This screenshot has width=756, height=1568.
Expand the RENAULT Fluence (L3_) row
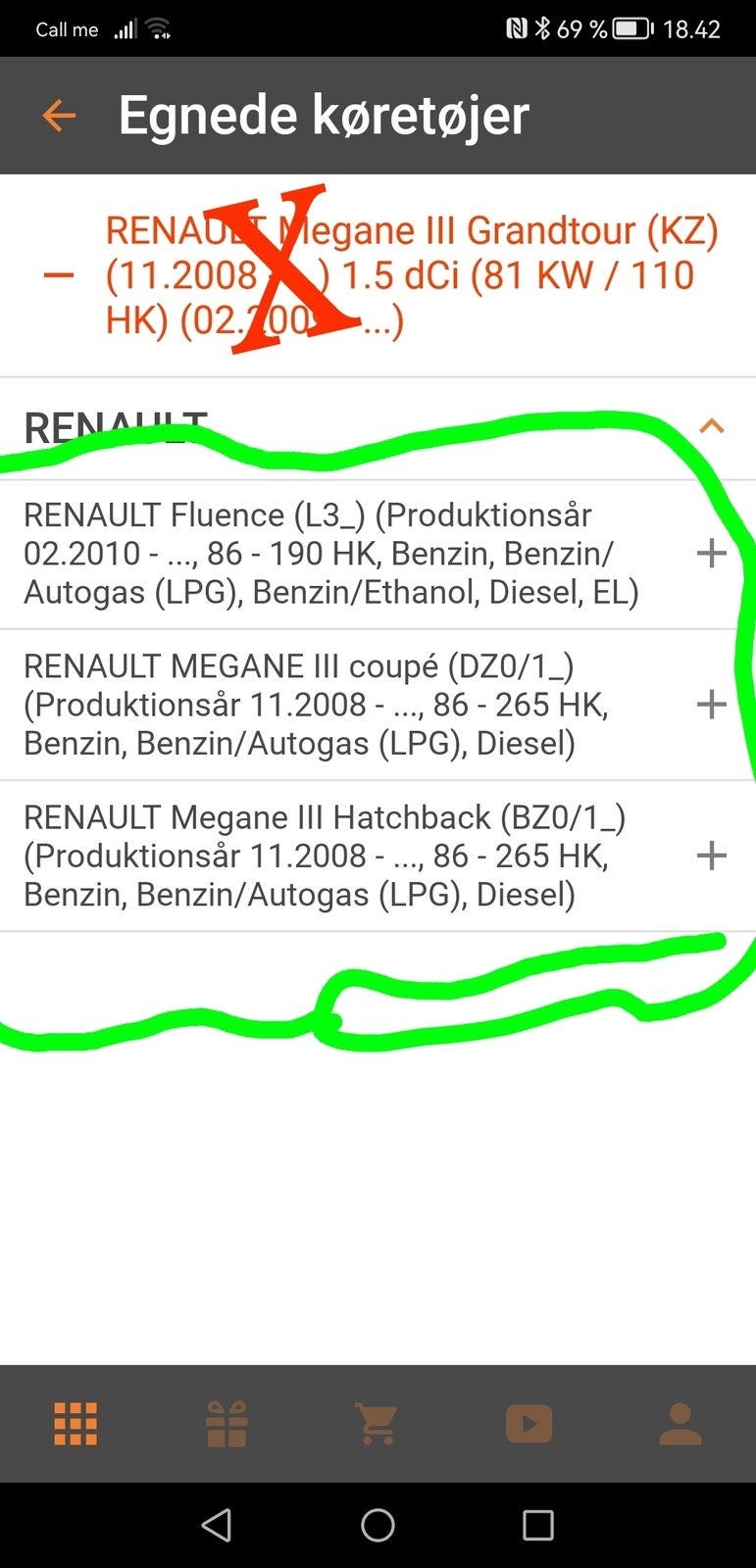tap(711, 554)
